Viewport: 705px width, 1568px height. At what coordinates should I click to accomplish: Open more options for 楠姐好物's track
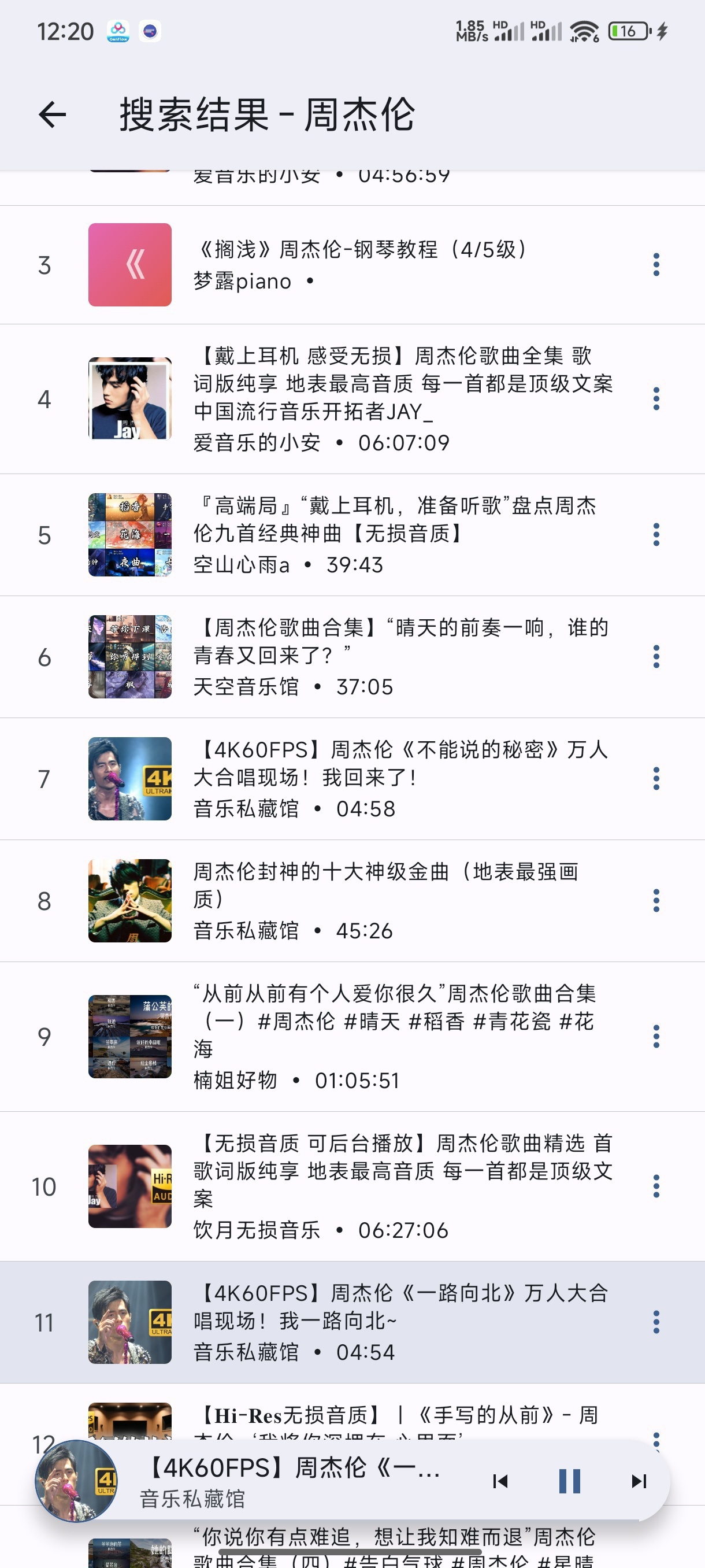[x=656, y=1036]
